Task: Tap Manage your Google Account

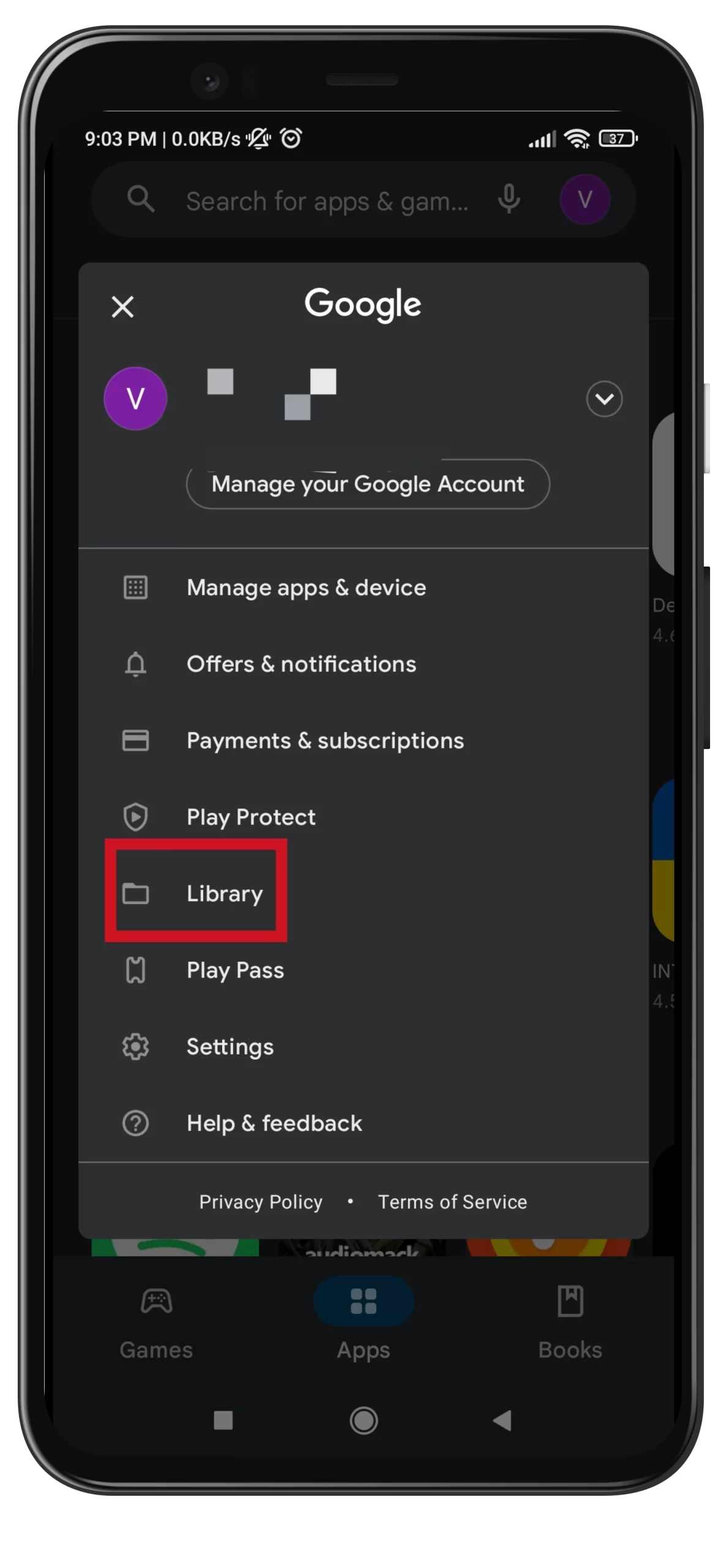Action: tap(367, 484)
